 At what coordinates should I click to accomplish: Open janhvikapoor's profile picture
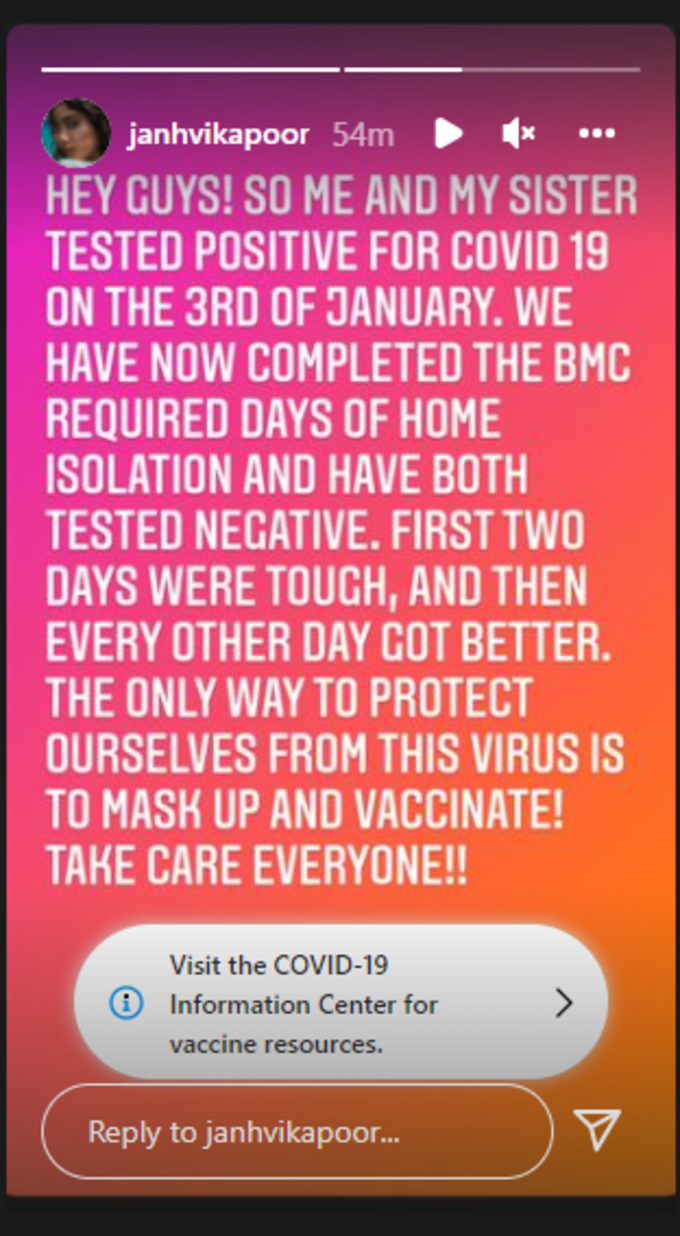[75, 134]
